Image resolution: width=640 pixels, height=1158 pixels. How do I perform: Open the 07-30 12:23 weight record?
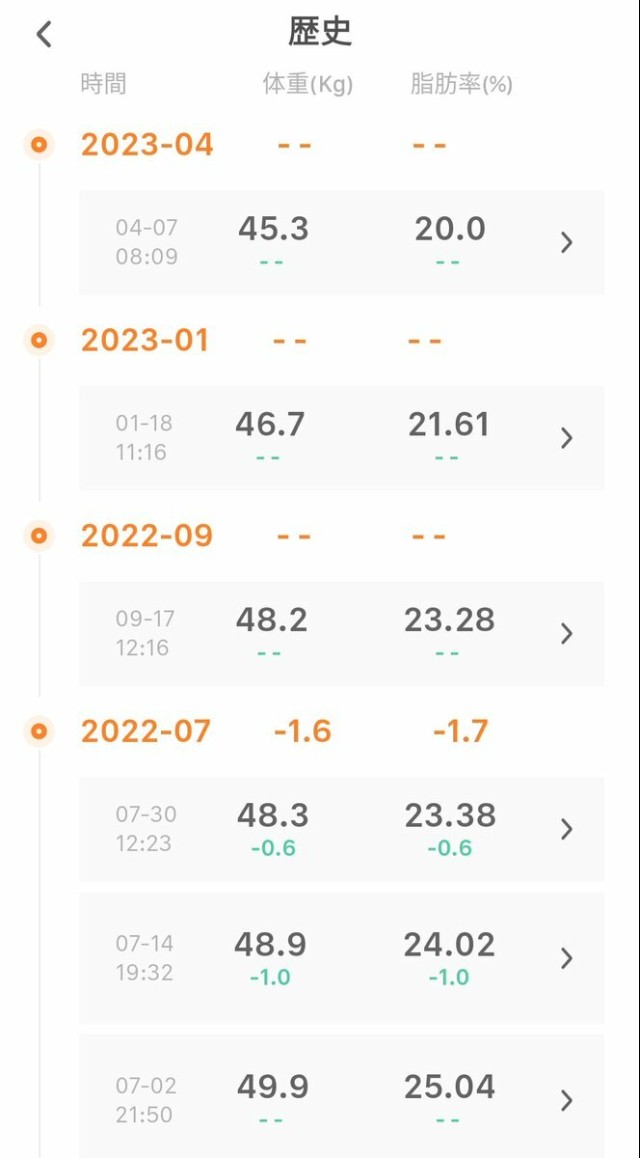[x=341, y=829]
